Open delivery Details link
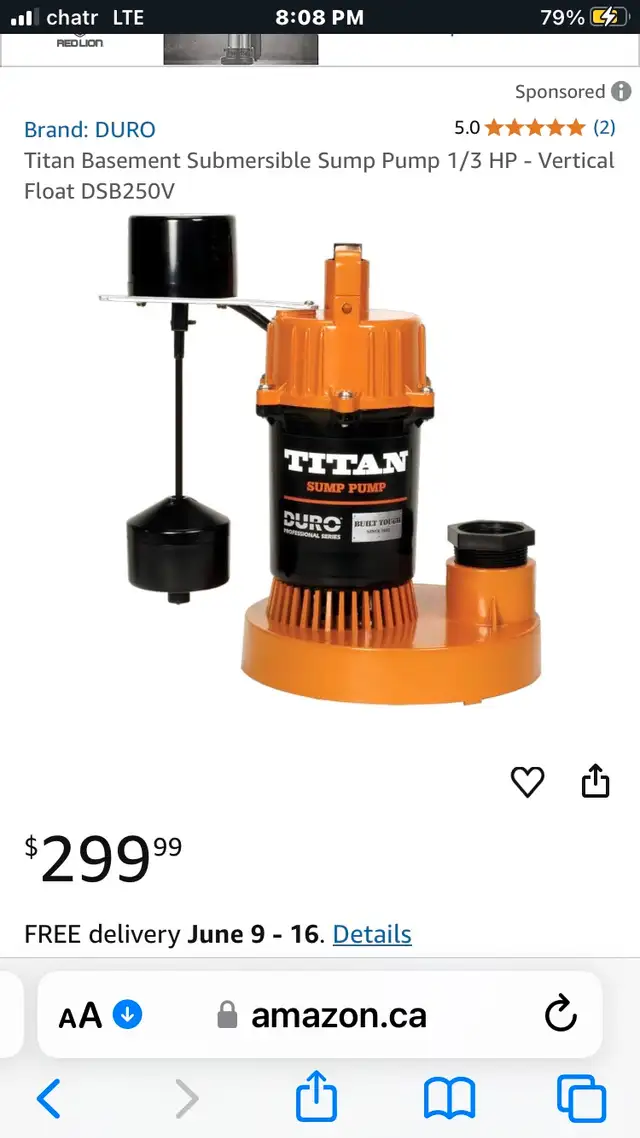The width and height of the screenshot is (640, 1138). coord(372,934)
